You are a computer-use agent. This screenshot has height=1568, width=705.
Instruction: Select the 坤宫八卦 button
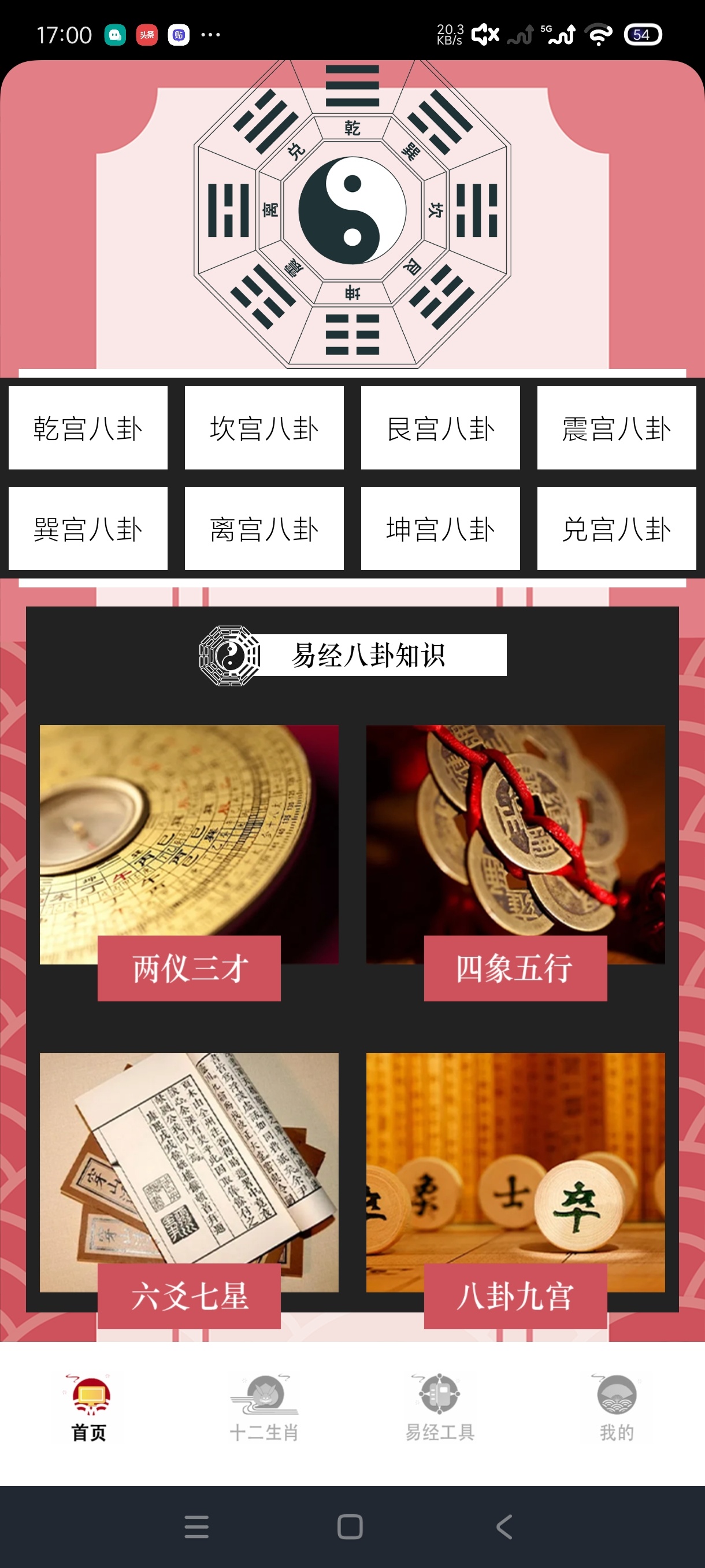(440, 528)
